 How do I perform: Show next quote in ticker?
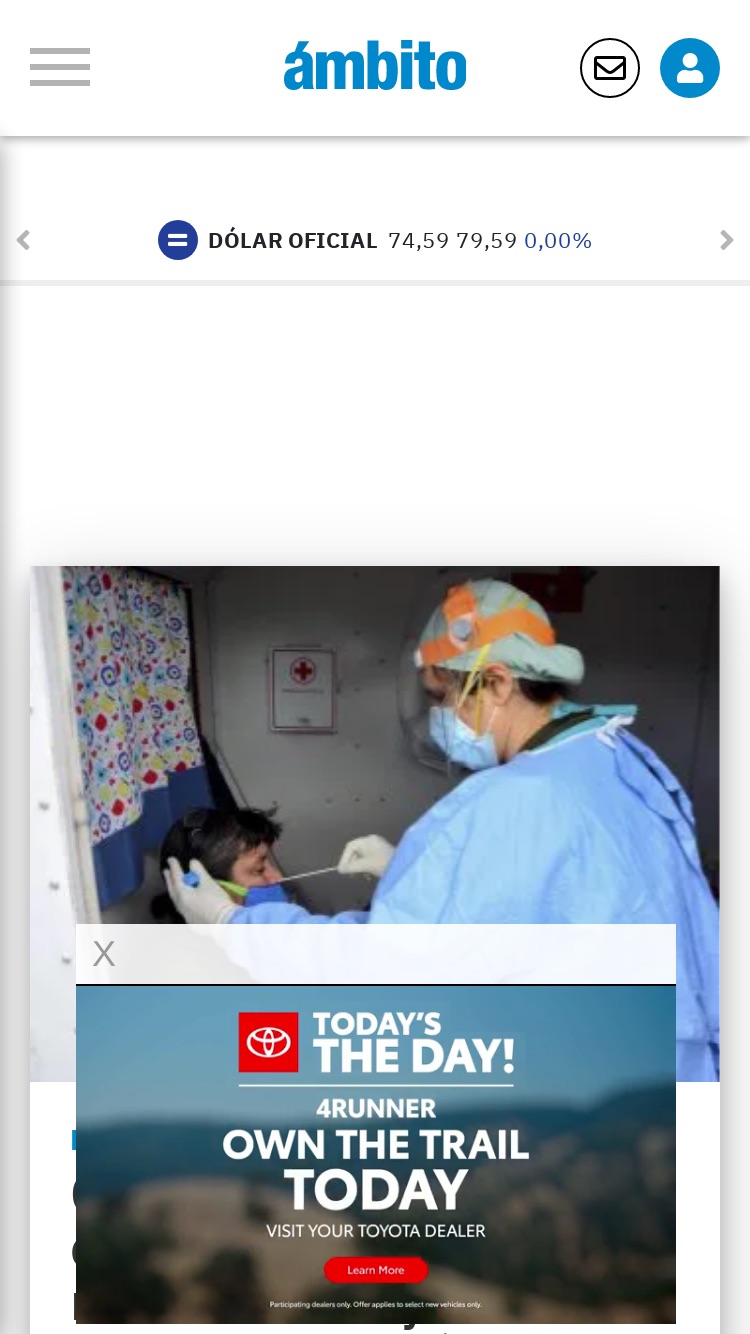pyautogui.click(x=727, y=240)
